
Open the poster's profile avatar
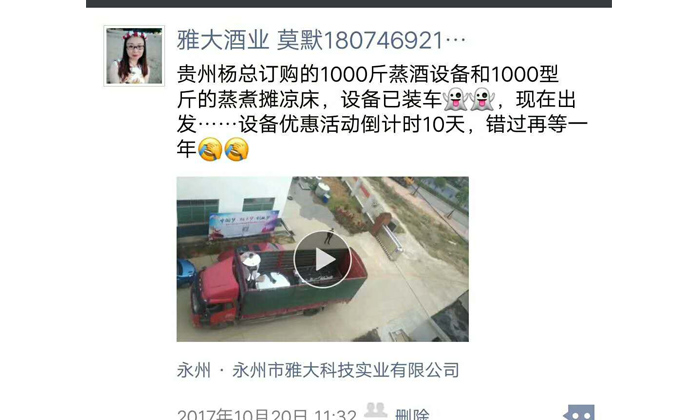pyautogui.click(x=134, y=56)
